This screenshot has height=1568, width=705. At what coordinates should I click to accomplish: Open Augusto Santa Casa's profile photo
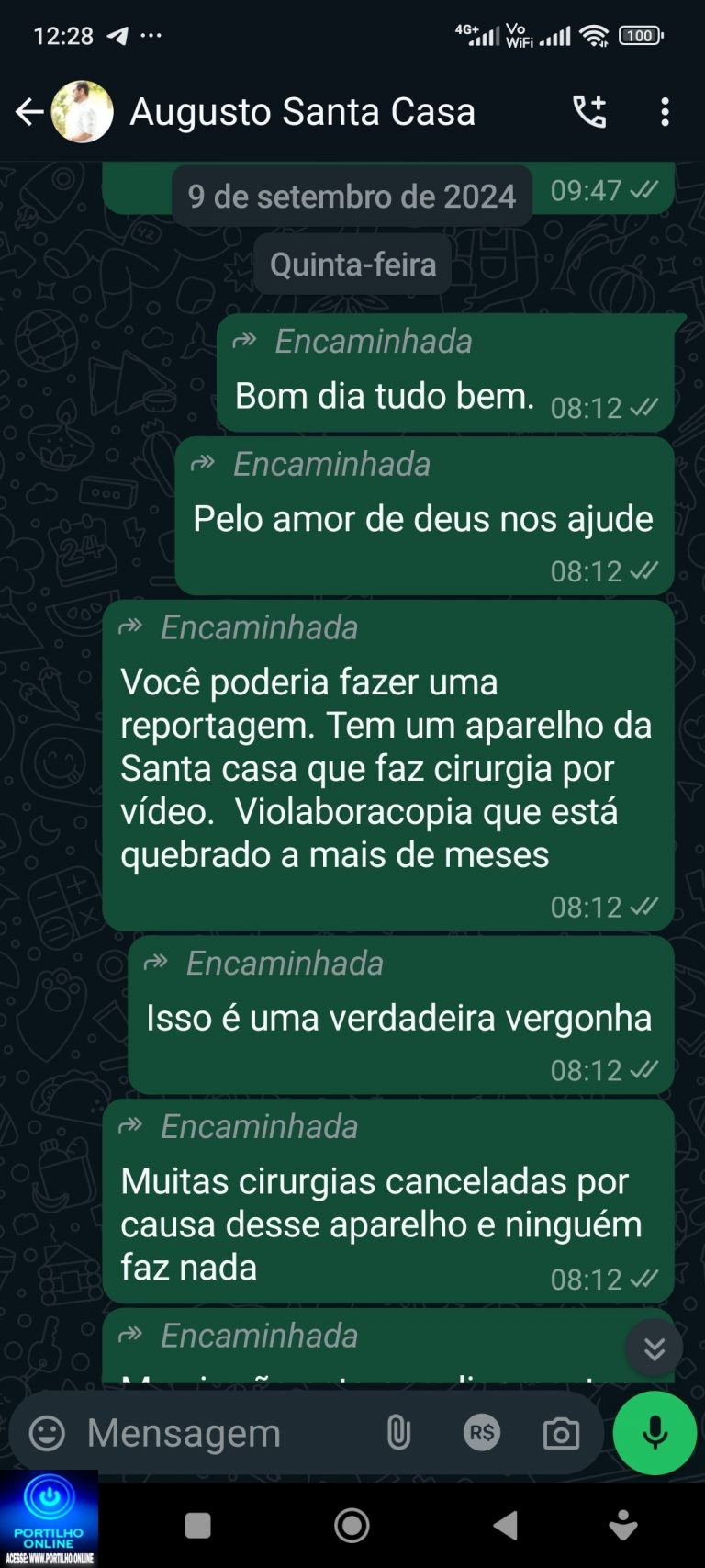click(83, 112)
